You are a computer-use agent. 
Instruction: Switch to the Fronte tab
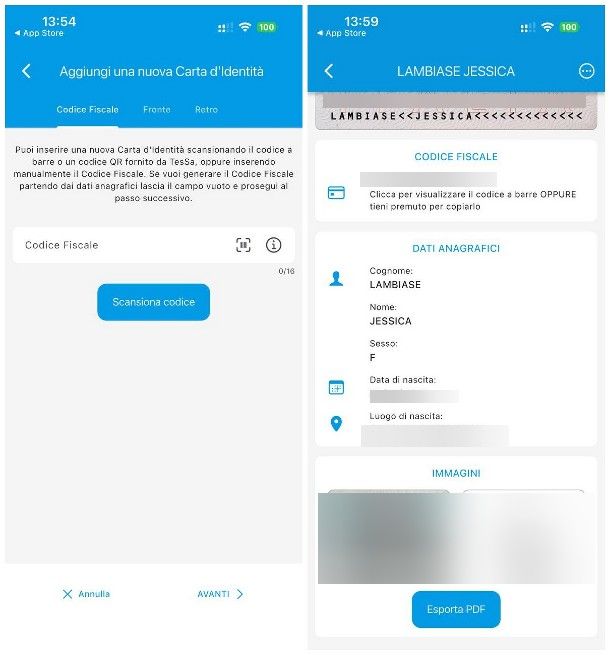(x=156, y=110)
